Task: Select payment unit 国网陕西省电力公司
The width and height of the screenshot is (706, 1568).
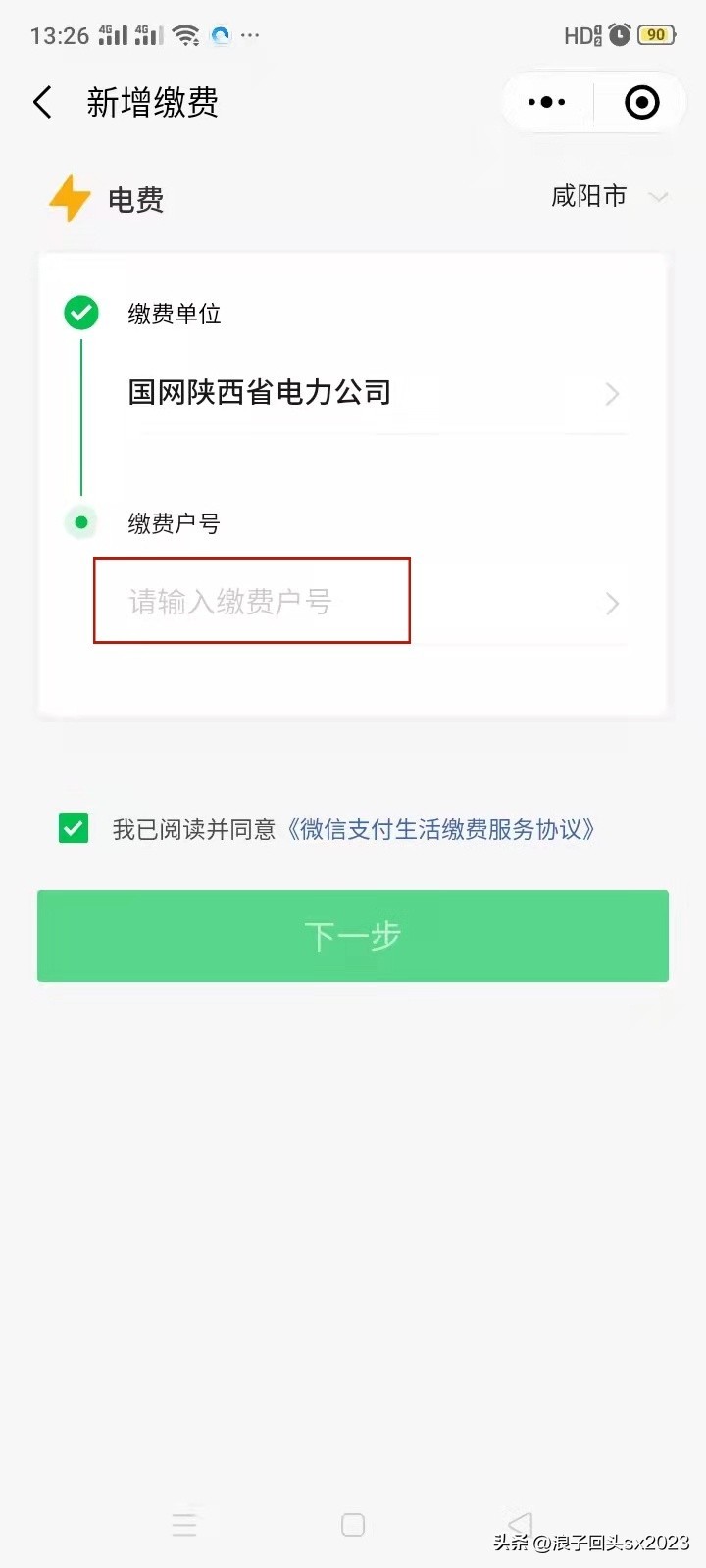Action: [373, 393]
